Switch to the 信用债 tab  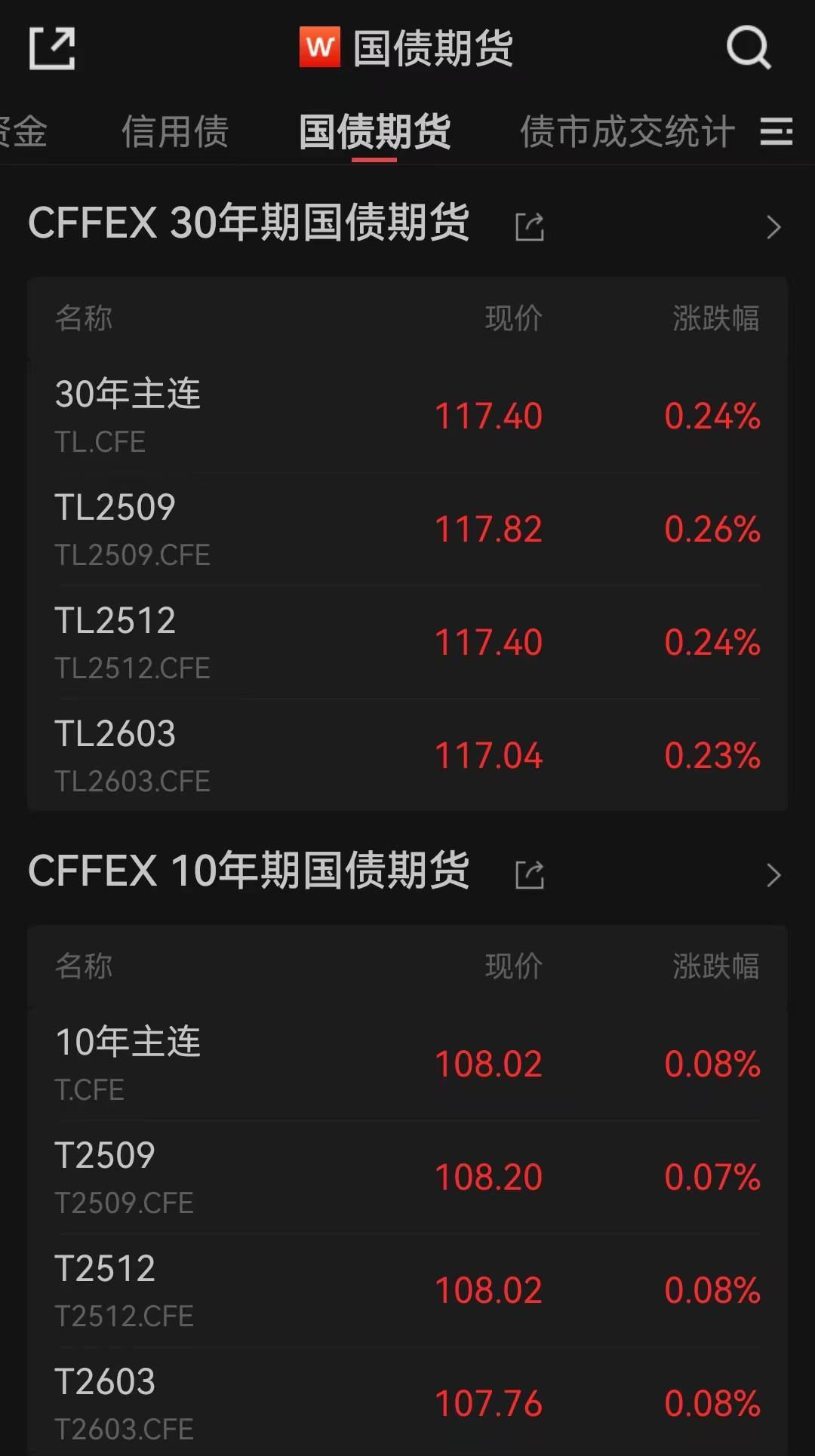175,131
